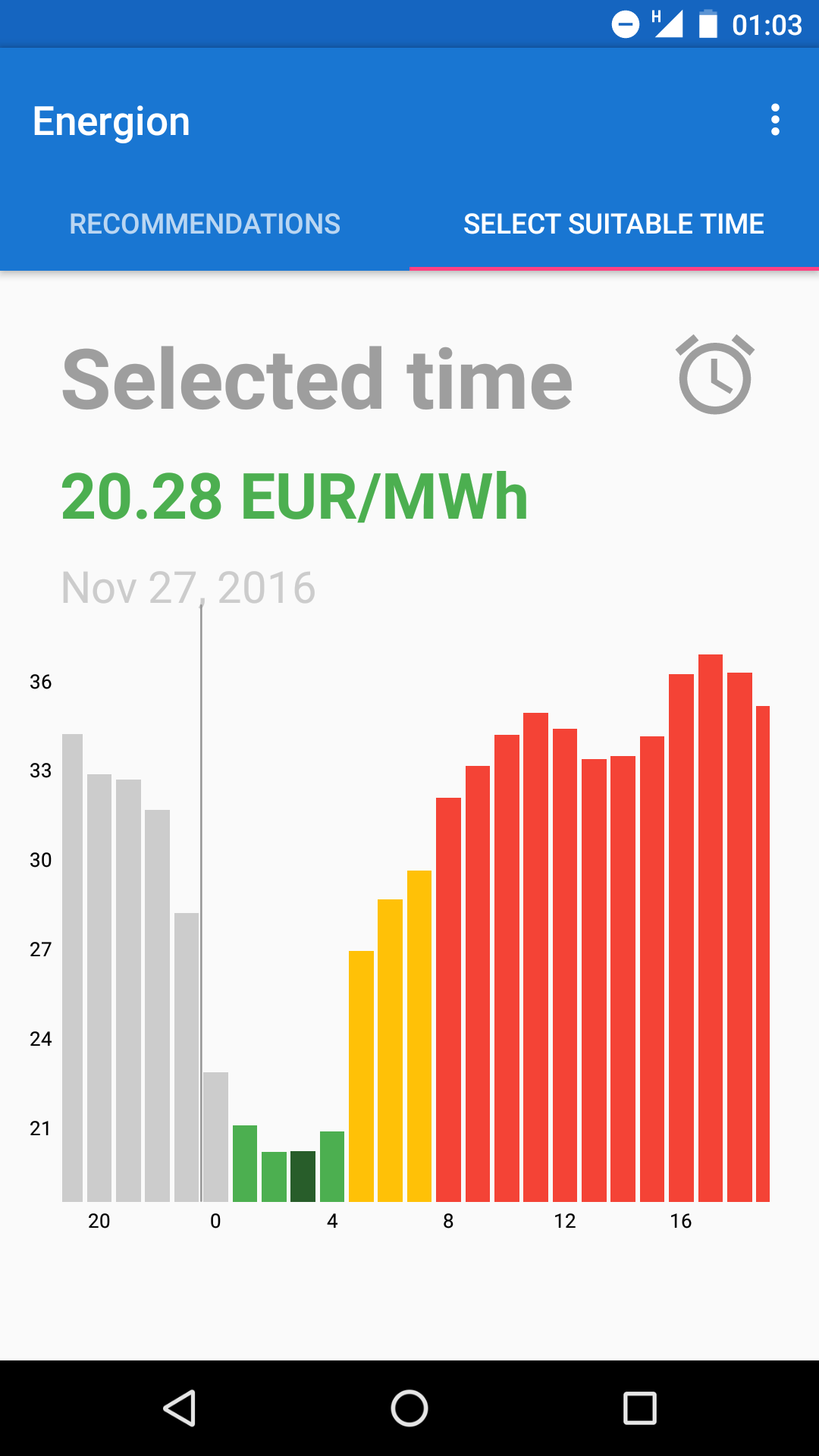Open the overflow menu
Screen dimensions: 819x1456
point(774,121)
